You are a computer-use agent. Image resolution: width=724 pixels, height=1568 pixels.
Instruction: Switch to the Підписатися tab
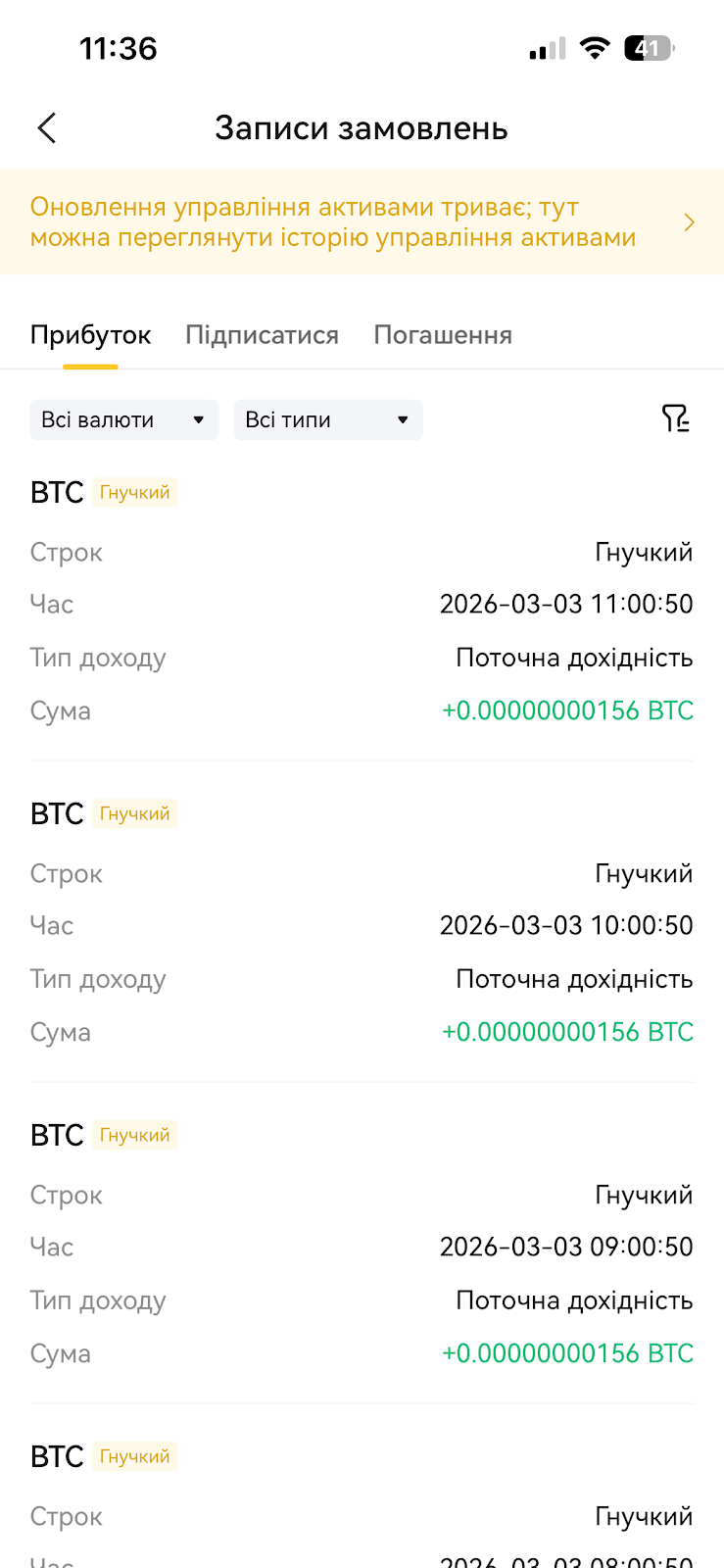coord(262,335)
